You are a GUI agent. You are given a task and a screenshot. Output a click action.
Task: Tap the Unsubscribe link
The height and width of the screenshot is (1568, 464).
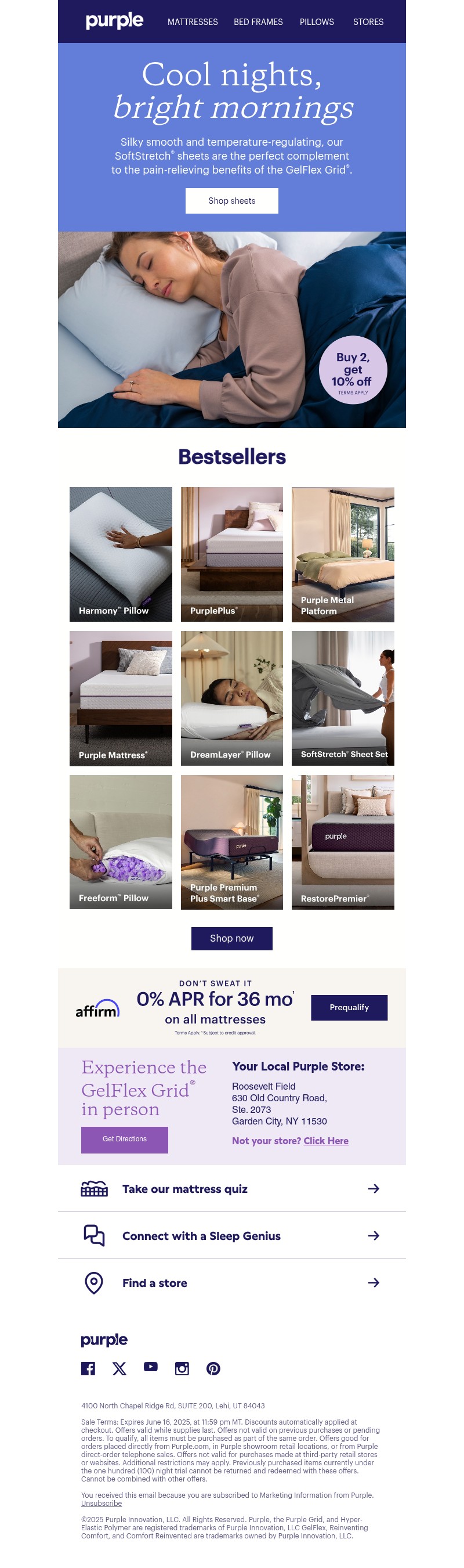(x=101, y=1503)
